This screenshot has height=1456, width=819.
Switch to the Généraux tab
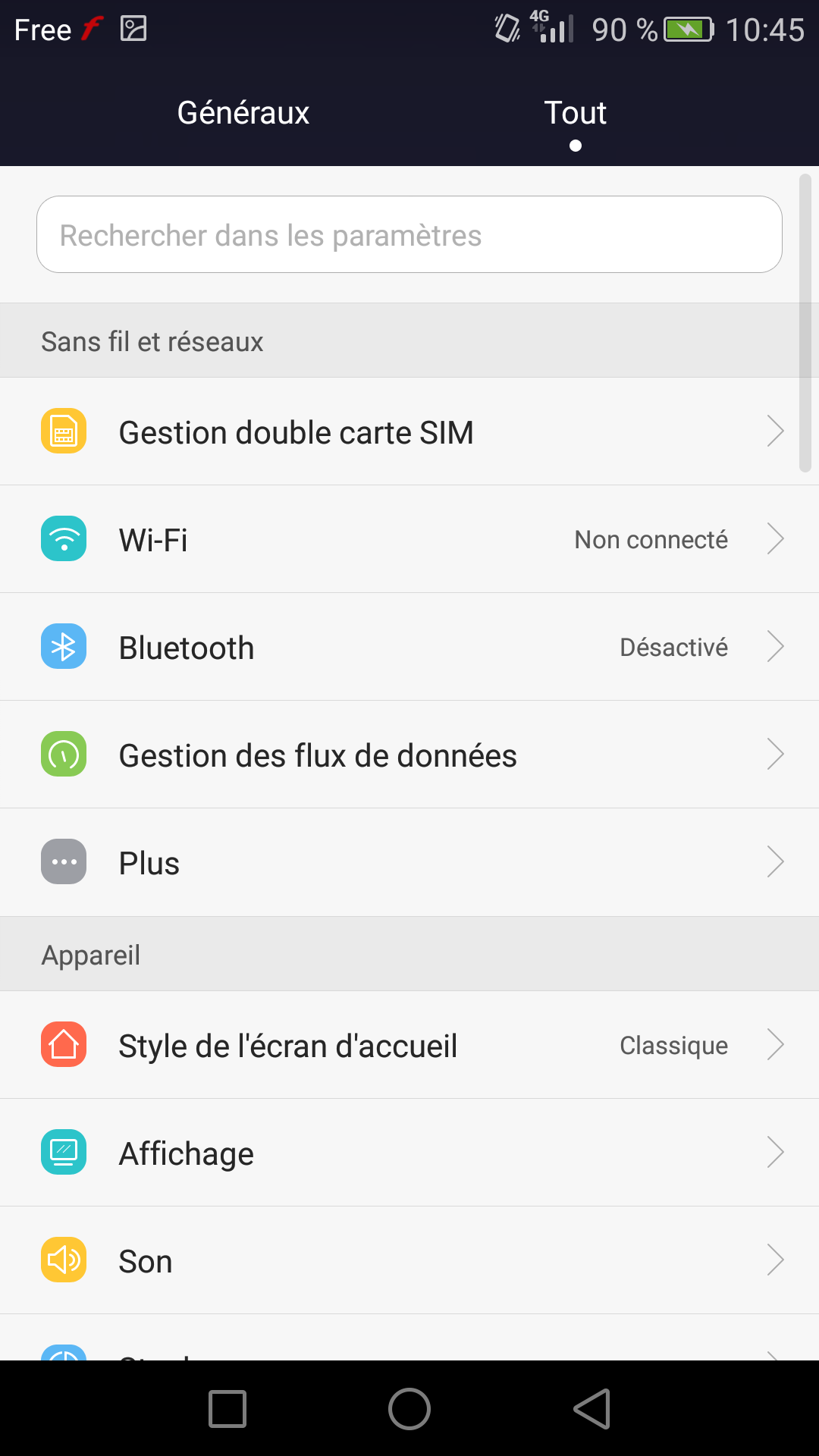pyautogui.click(x=243, y=113)
